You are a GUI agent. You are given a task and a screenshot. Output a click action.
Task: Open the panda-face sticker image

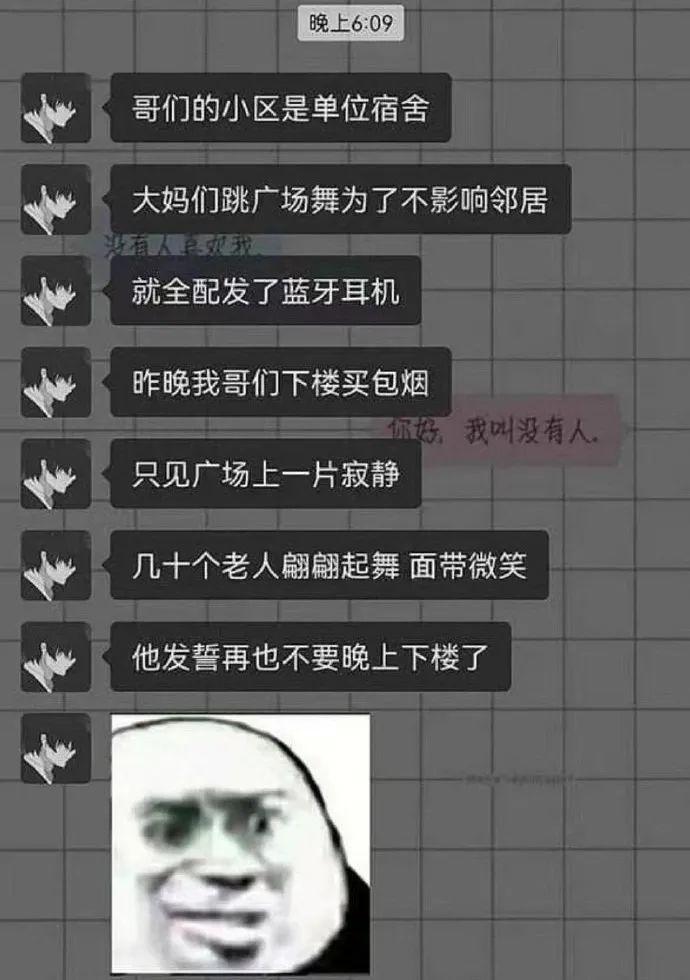240,845
